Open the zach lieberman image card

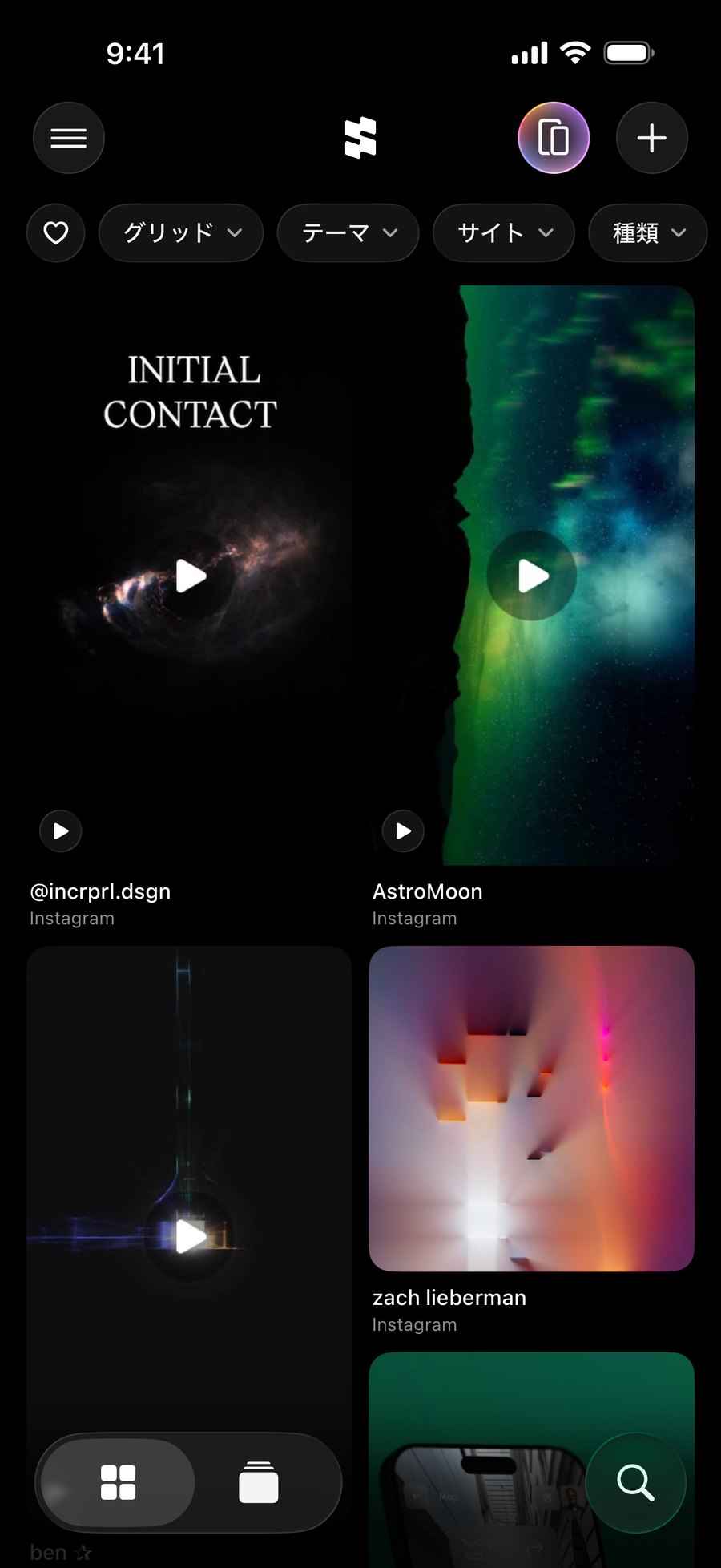(x=531, y=1109)
